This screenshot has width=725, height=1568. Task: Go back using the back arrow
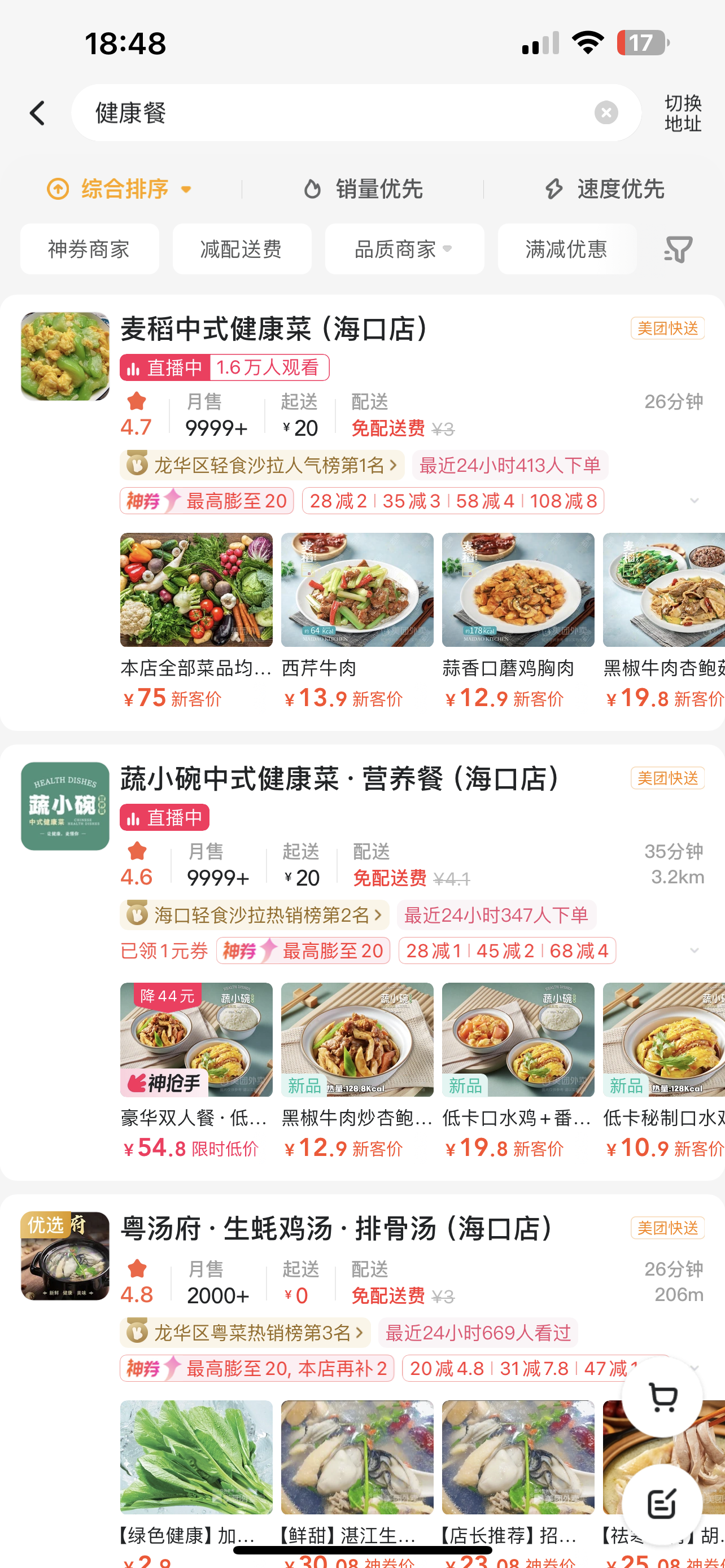[x=38, y=113]
